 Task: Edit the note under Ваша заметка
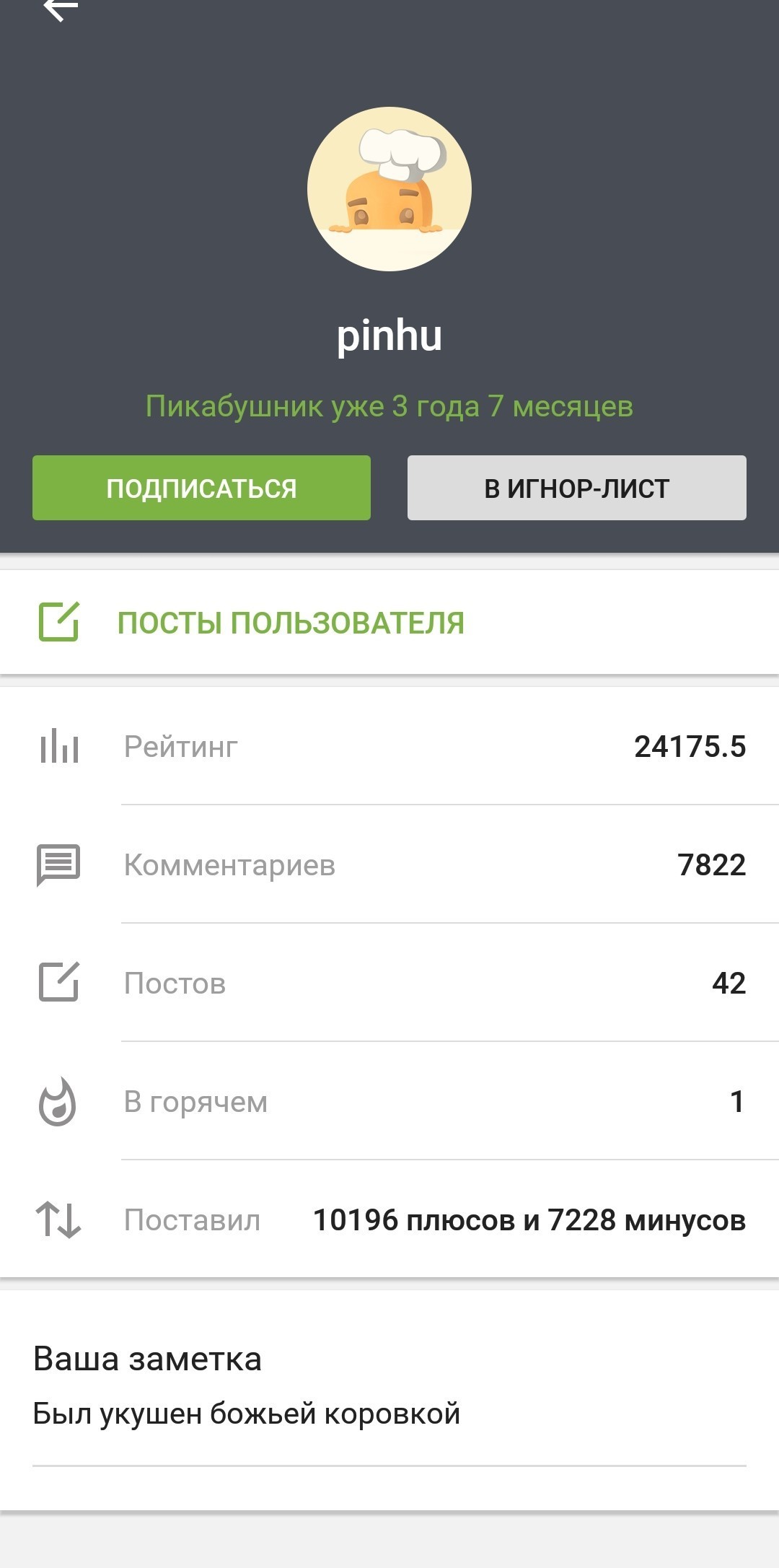pos(245,1414)
